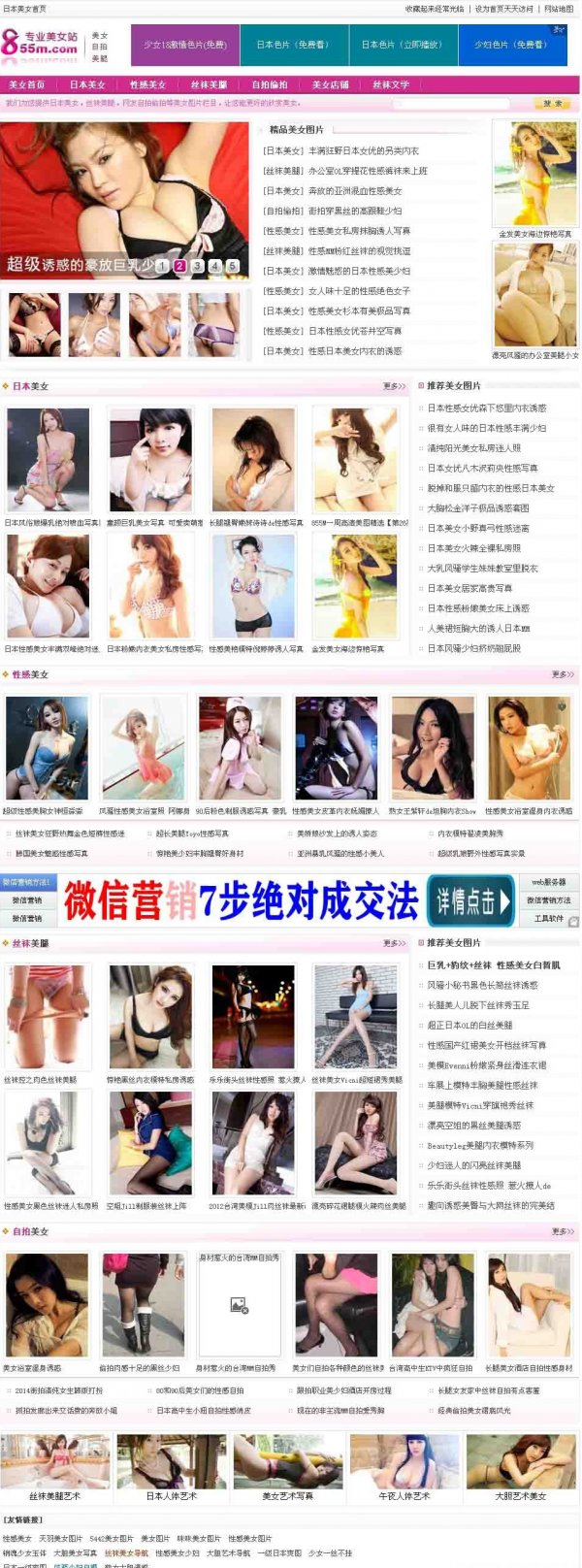The width and height of the screenshot is (582, 1568).
Task: Select slide 3 in the banner pager
Action: coord(197,266)
